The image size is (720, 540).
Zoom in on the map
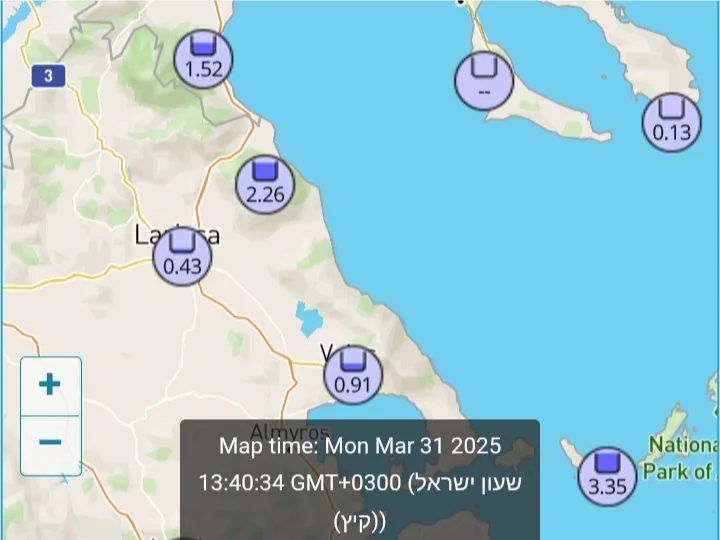tap(50, 385)
